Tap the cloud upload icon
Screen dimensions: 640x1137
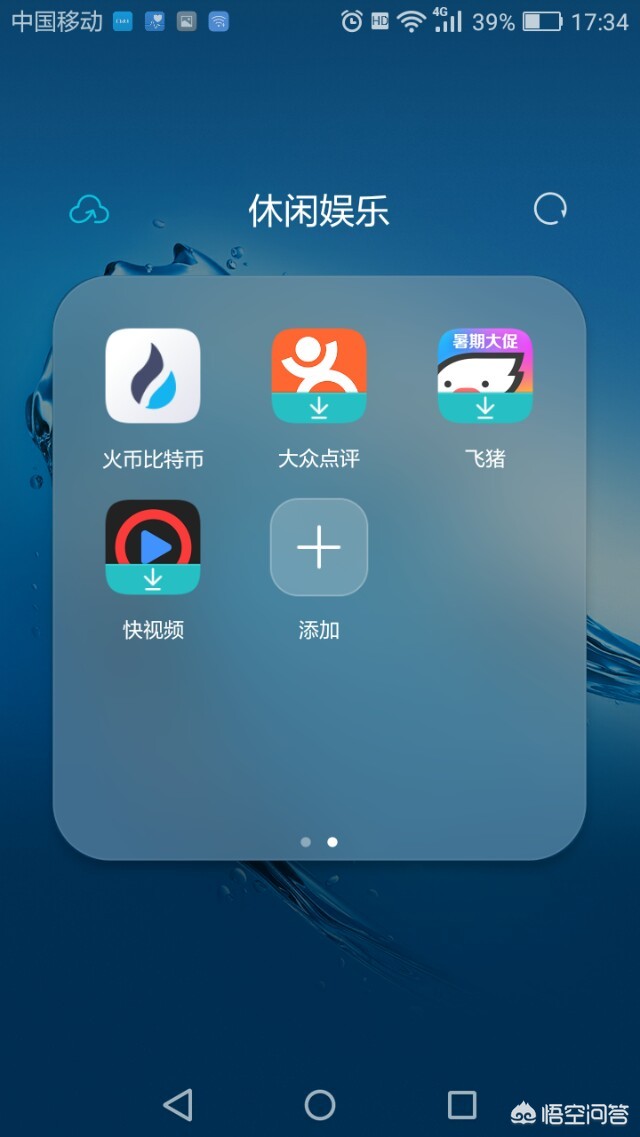point(89,210)
